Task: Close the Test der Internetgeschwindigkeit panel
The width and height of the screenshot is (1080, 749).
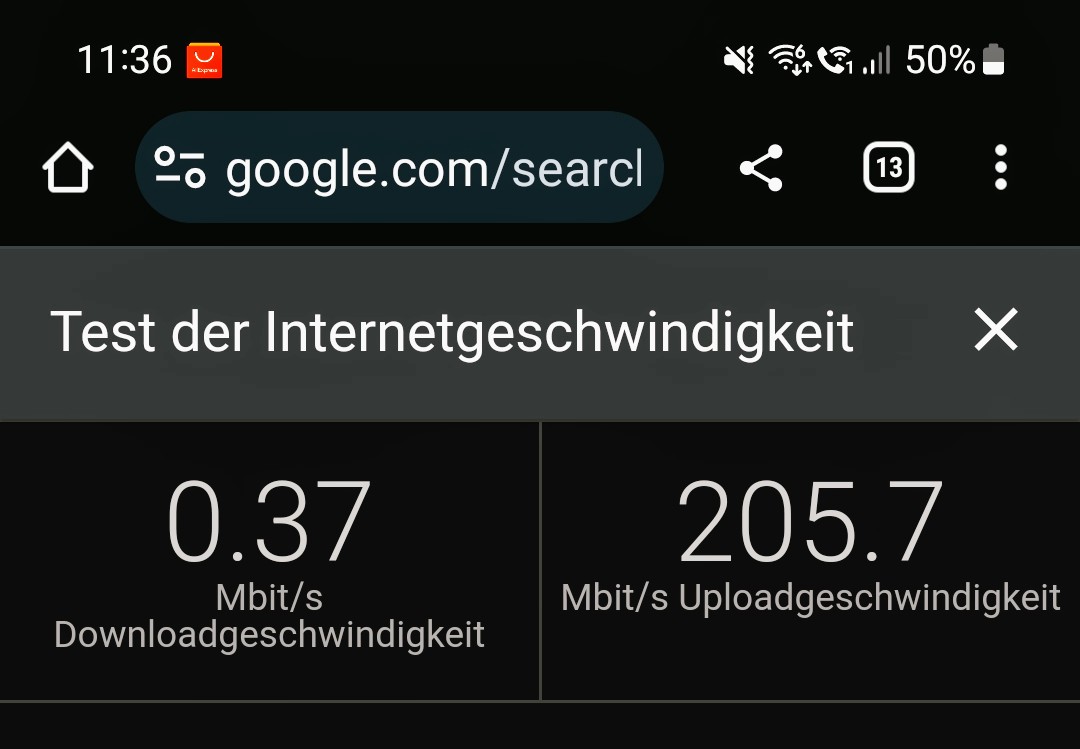Action: click(995, 330)
